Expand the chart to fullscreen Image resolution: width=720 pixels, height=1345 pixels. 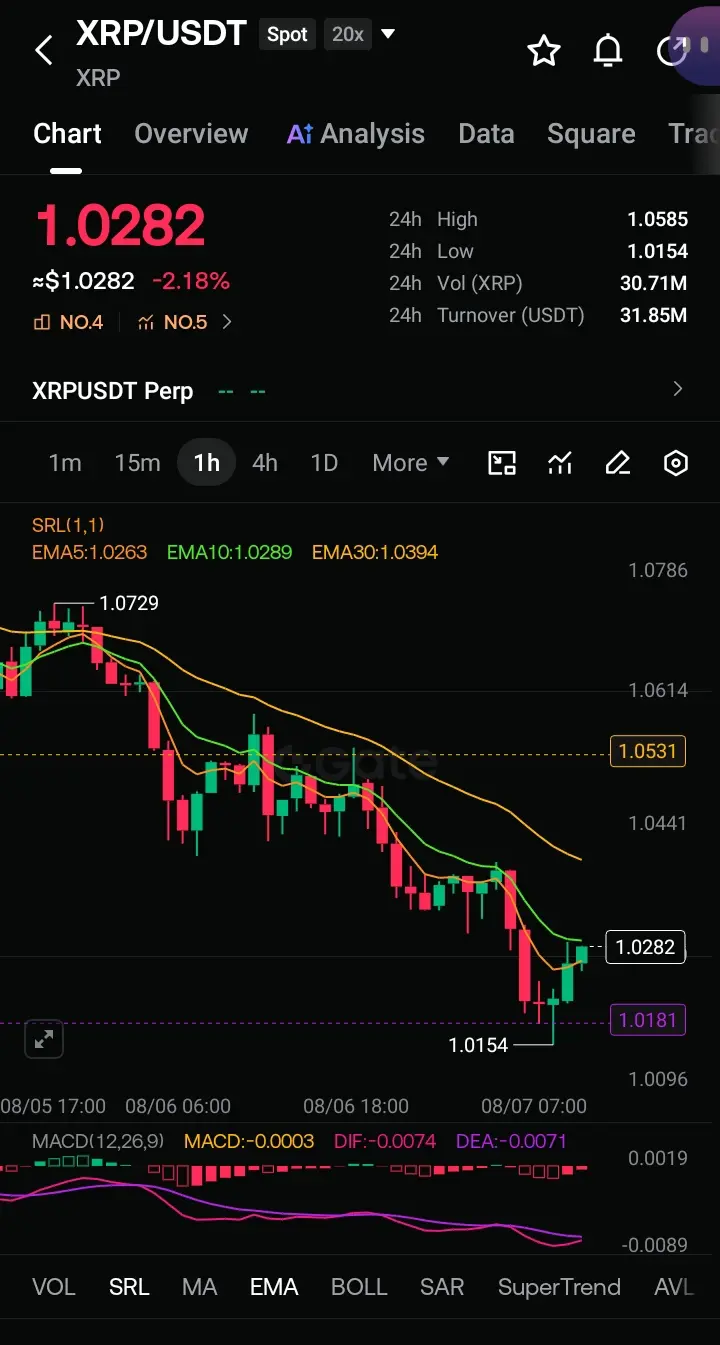tap(44, 1040)
